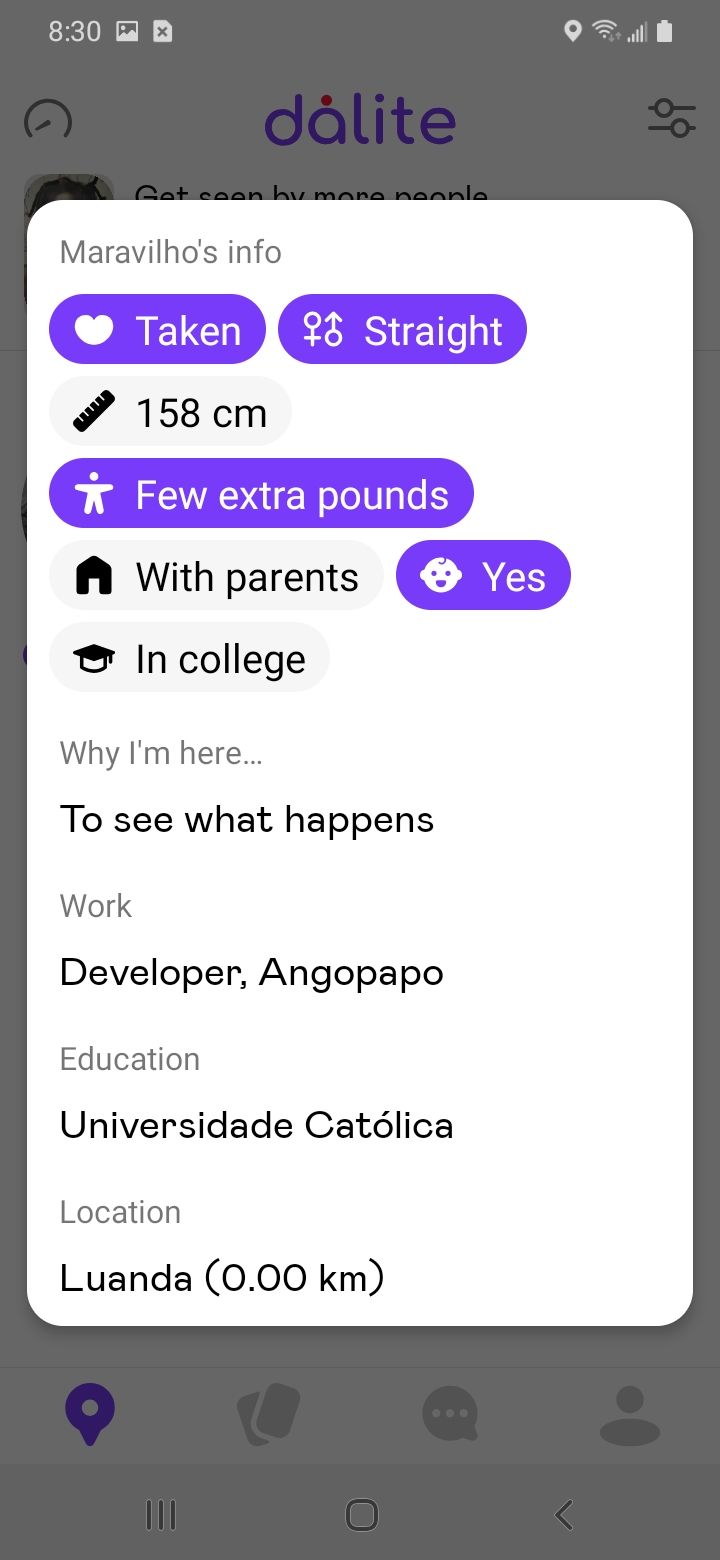Viewport: 720px width, 1560px height.
Task: Switch to the nearby people tab
Action: [x=90, y=1415]
